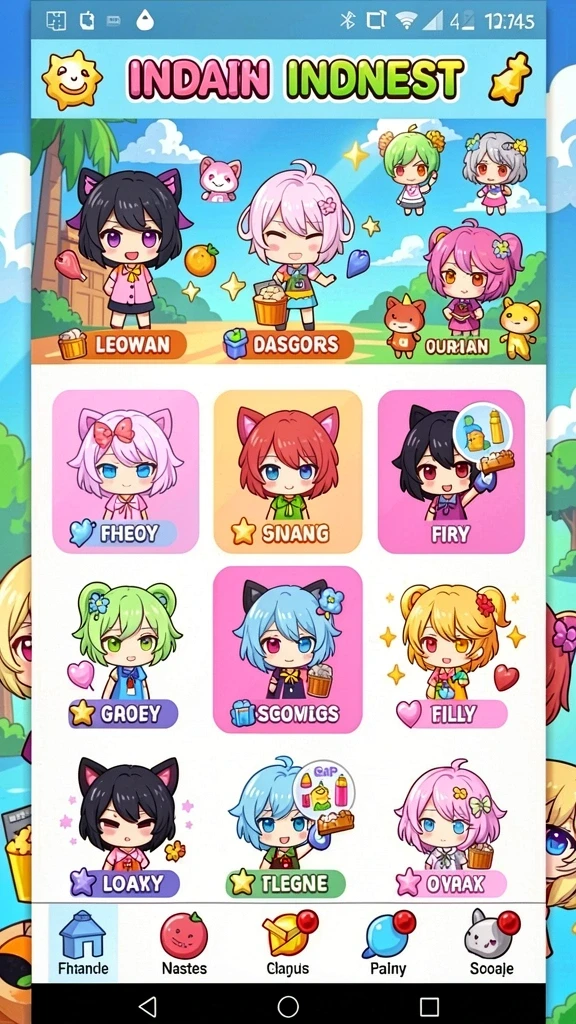This screenshot has height=1024, width=576.
Task: Open the FHEOY character card
Action: [x=125, y=471]
